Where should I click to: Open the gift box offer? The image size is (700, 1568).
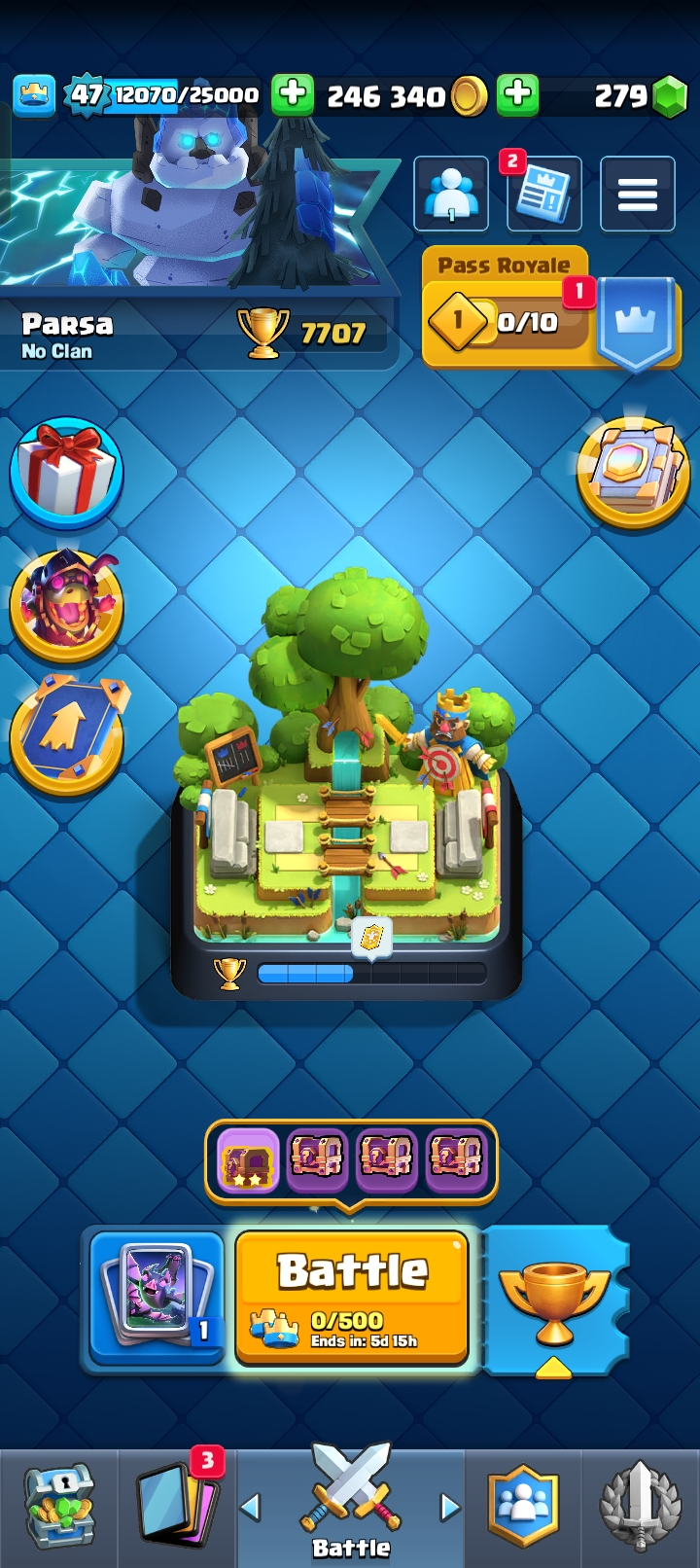(66, 474)
